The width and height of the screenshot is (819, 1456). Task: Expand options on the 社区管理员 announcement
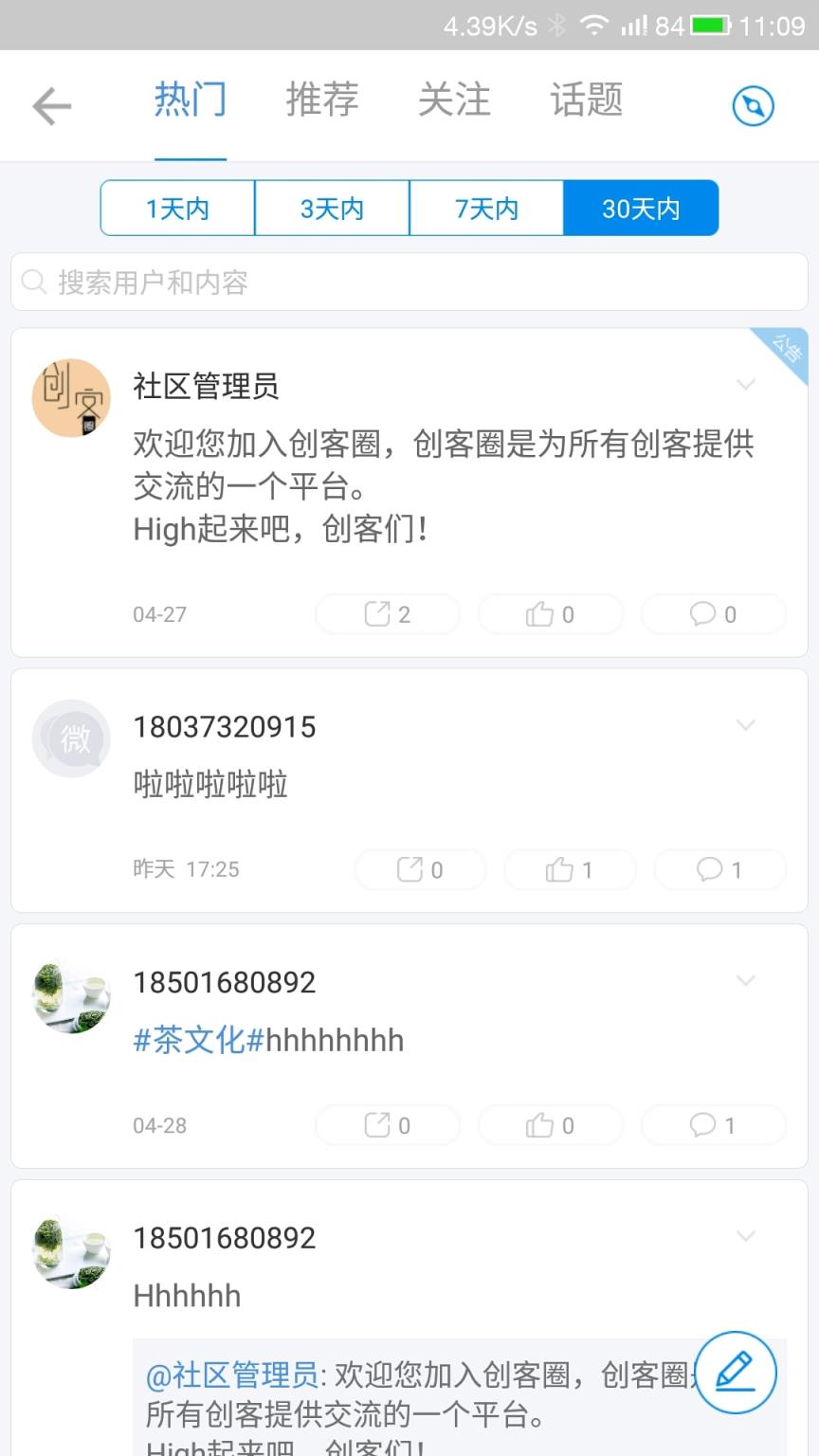[x=747, y=385]
